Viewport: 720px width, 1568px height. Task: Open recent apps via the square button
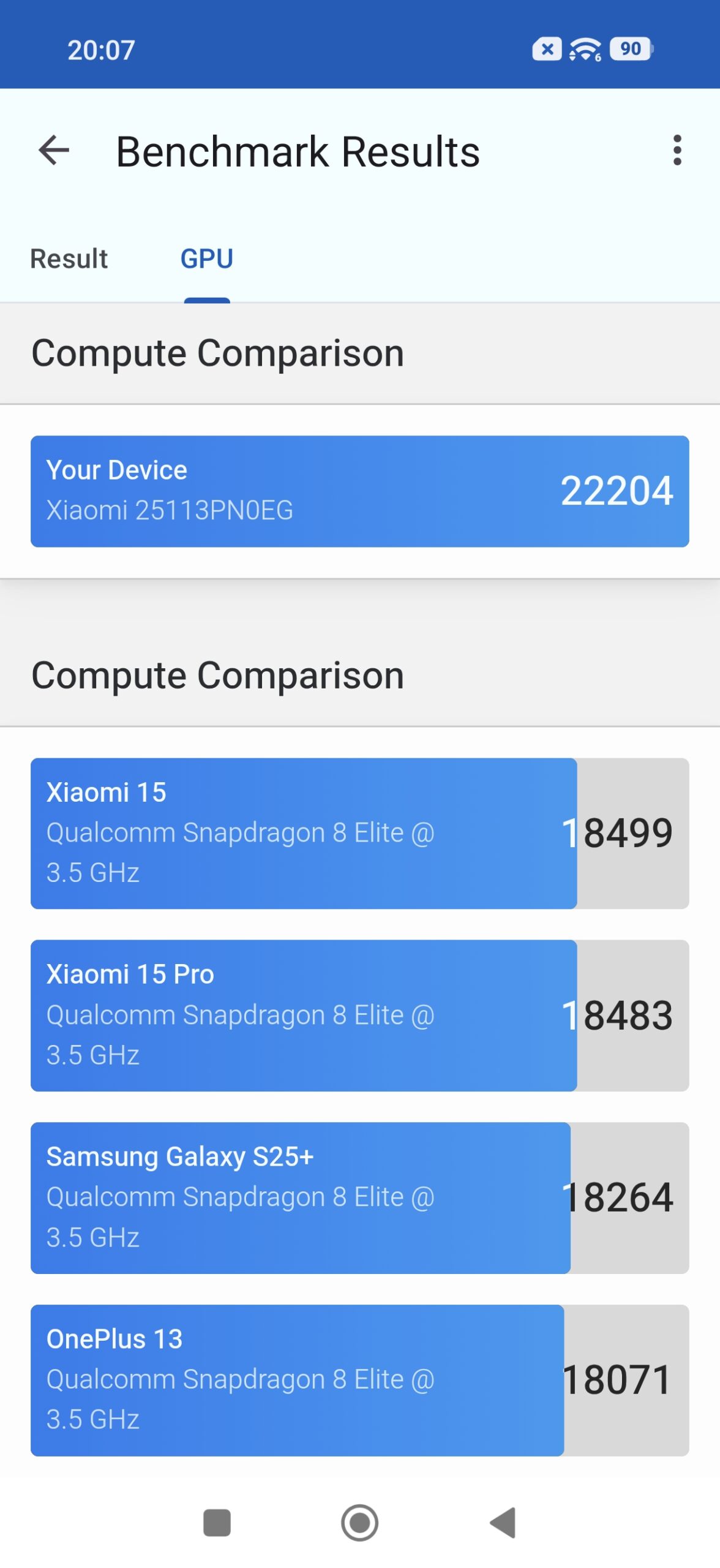[217, 1523]
